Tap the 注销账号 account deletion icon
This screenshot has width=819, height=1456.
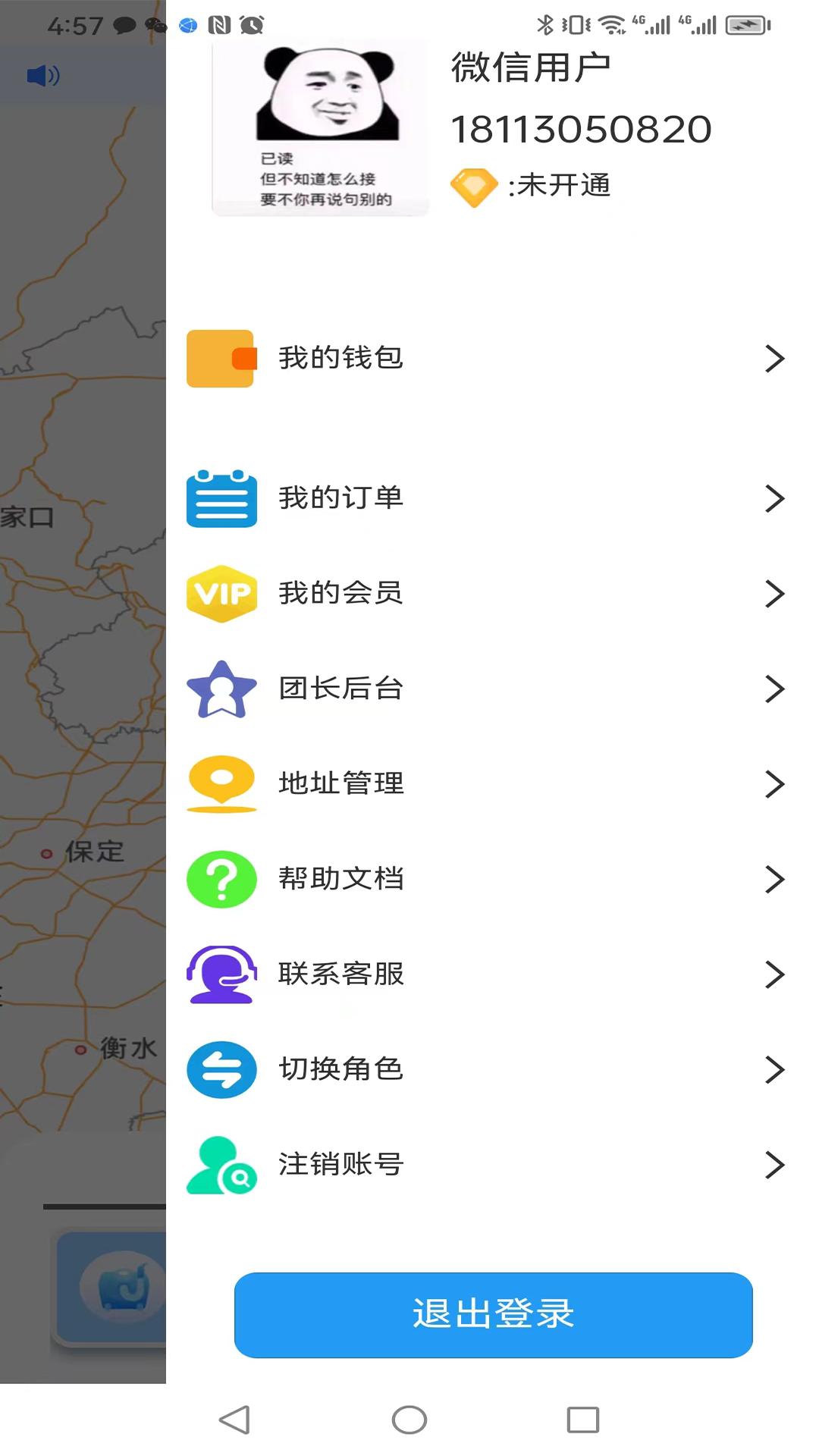click(x=221, y=1165)
